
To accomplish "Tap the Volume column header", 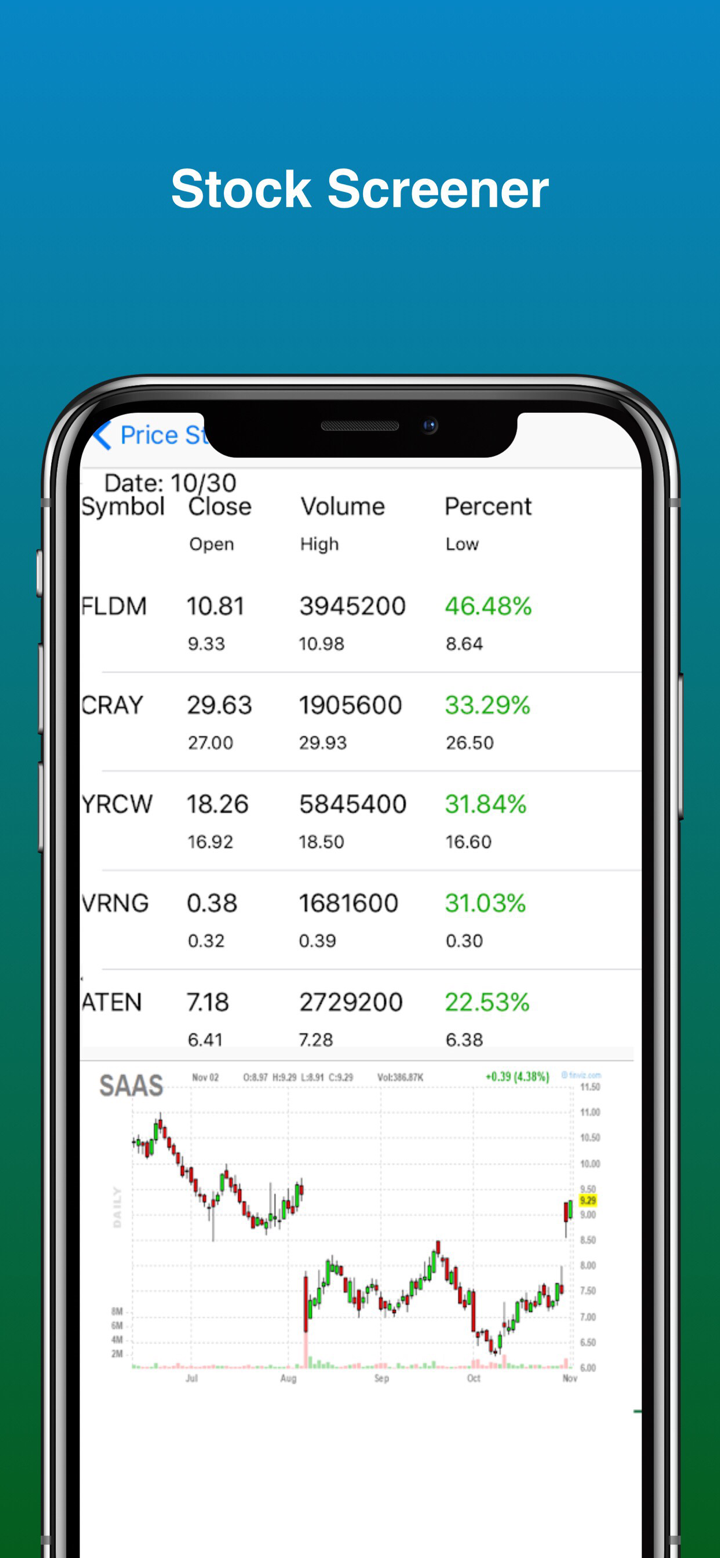I will click(342, 506).
